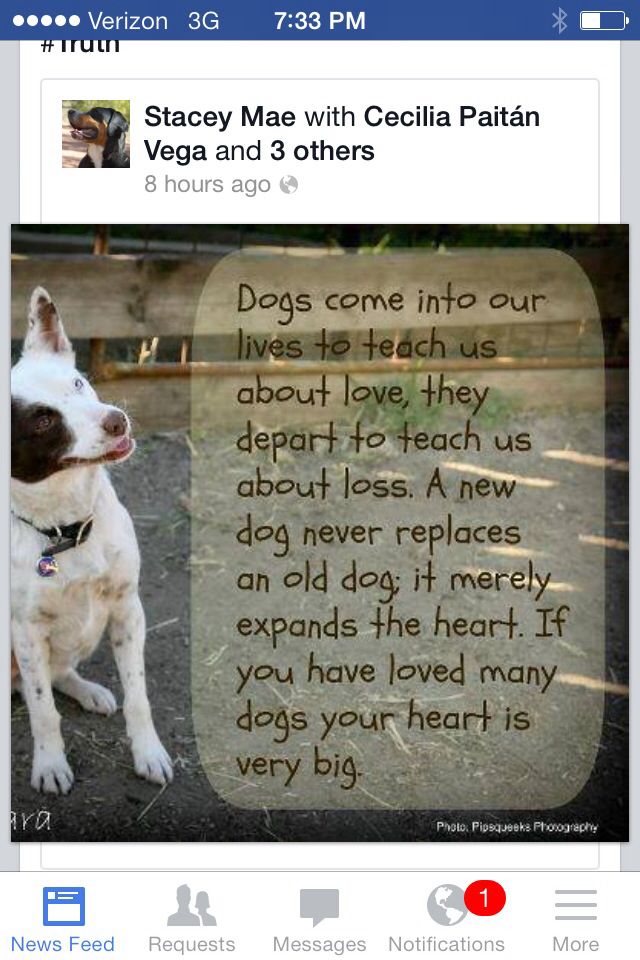Open Stacey Mae's profile picture
The width and height of the screenshot is (640, 960).
96,133
